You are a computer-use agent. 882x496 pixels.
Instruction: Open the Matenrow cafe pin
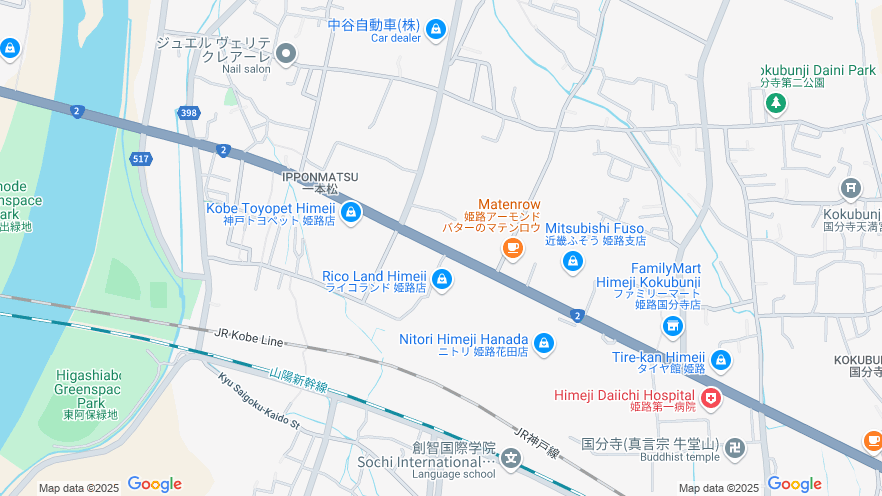[512, 247]
